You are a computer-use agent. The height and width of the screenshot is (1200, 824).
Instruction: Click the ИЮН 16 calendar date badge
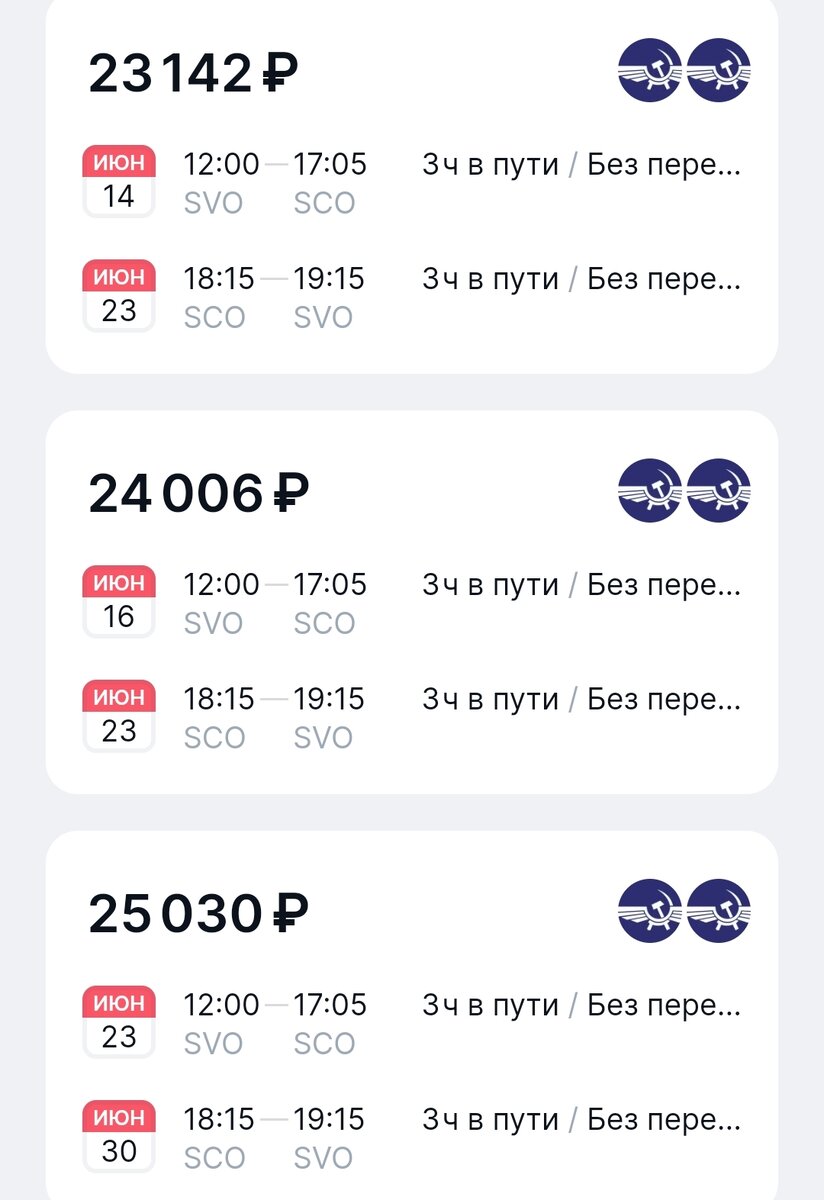pyautogui.click(x=119, y=600)
